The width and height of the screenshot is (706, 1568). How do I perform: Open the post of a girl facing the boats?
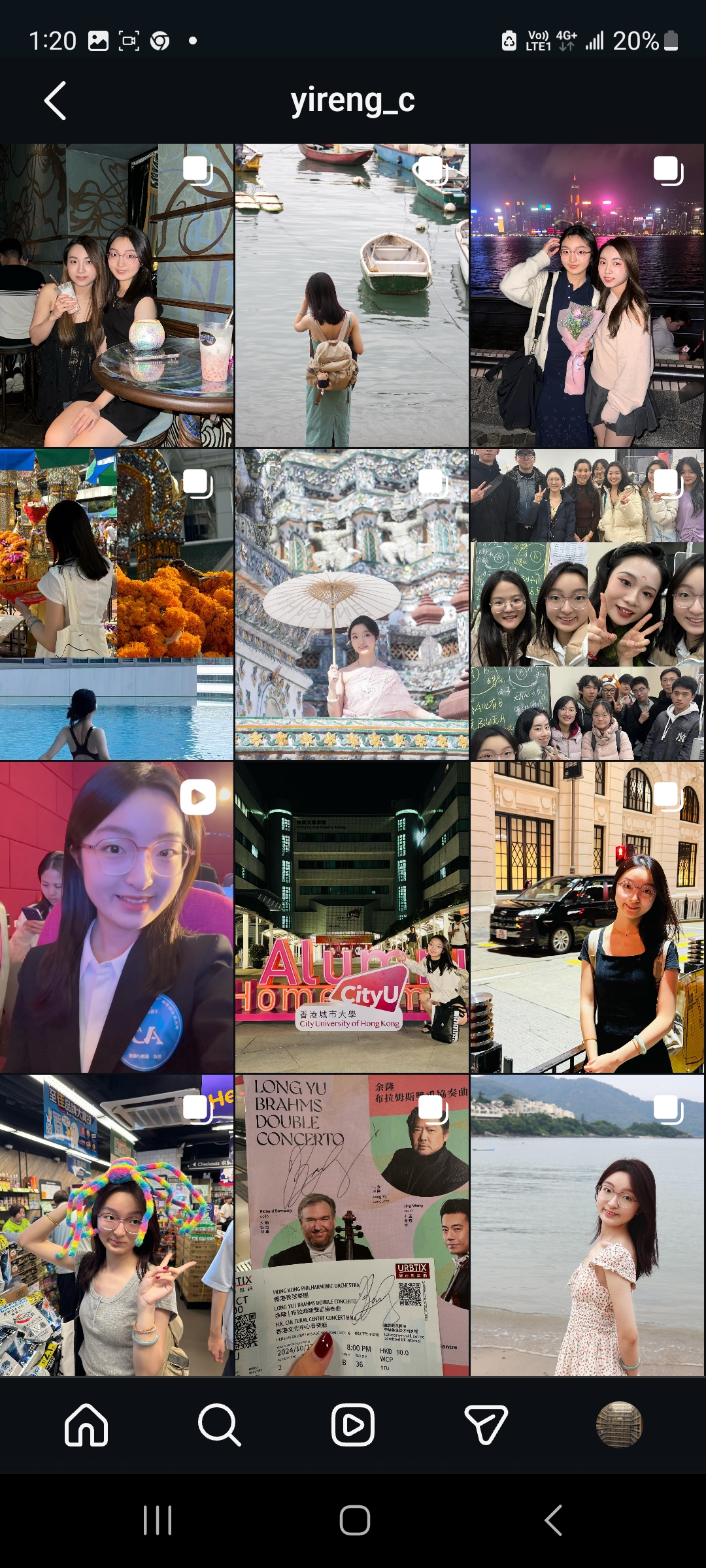coord(352,295)
